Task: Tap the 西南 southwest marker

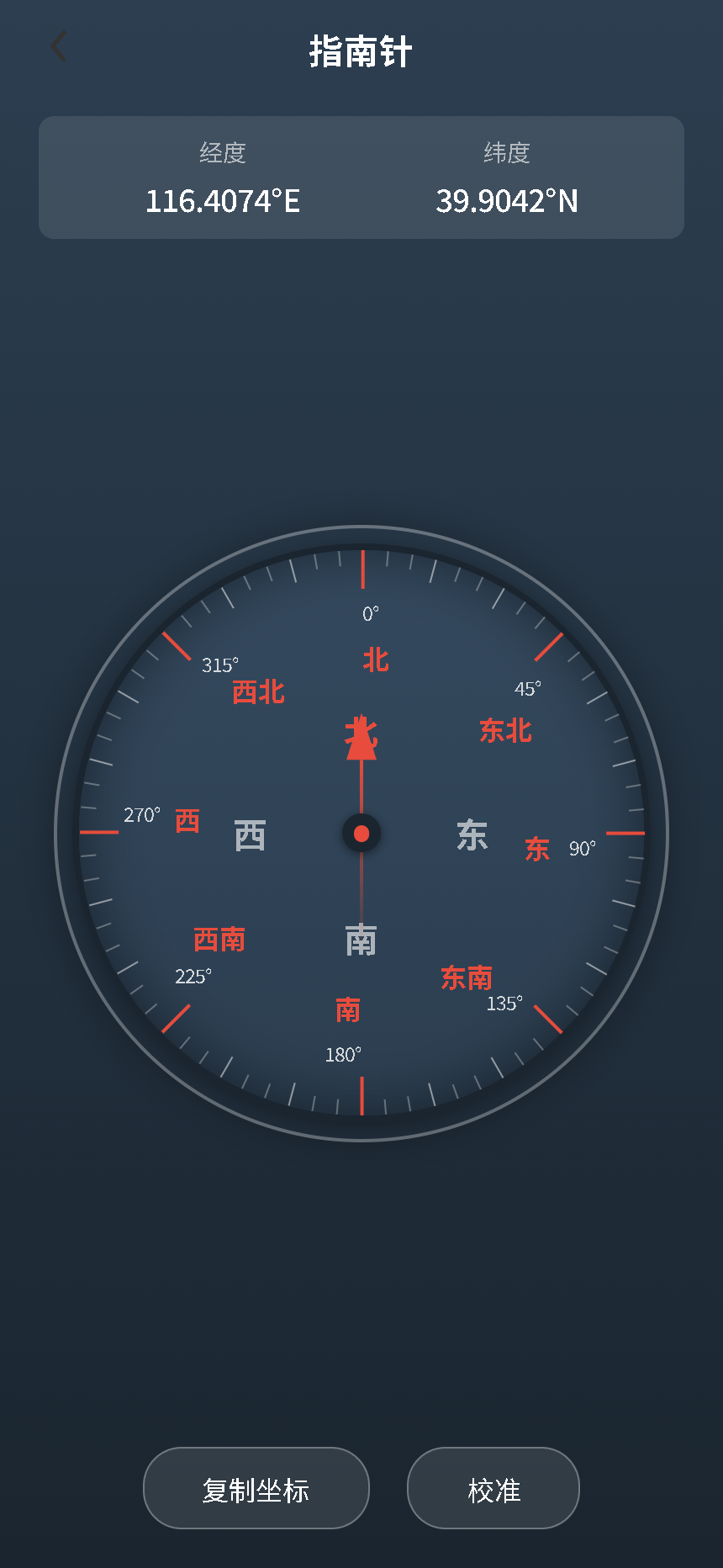Action: (218, 940)
